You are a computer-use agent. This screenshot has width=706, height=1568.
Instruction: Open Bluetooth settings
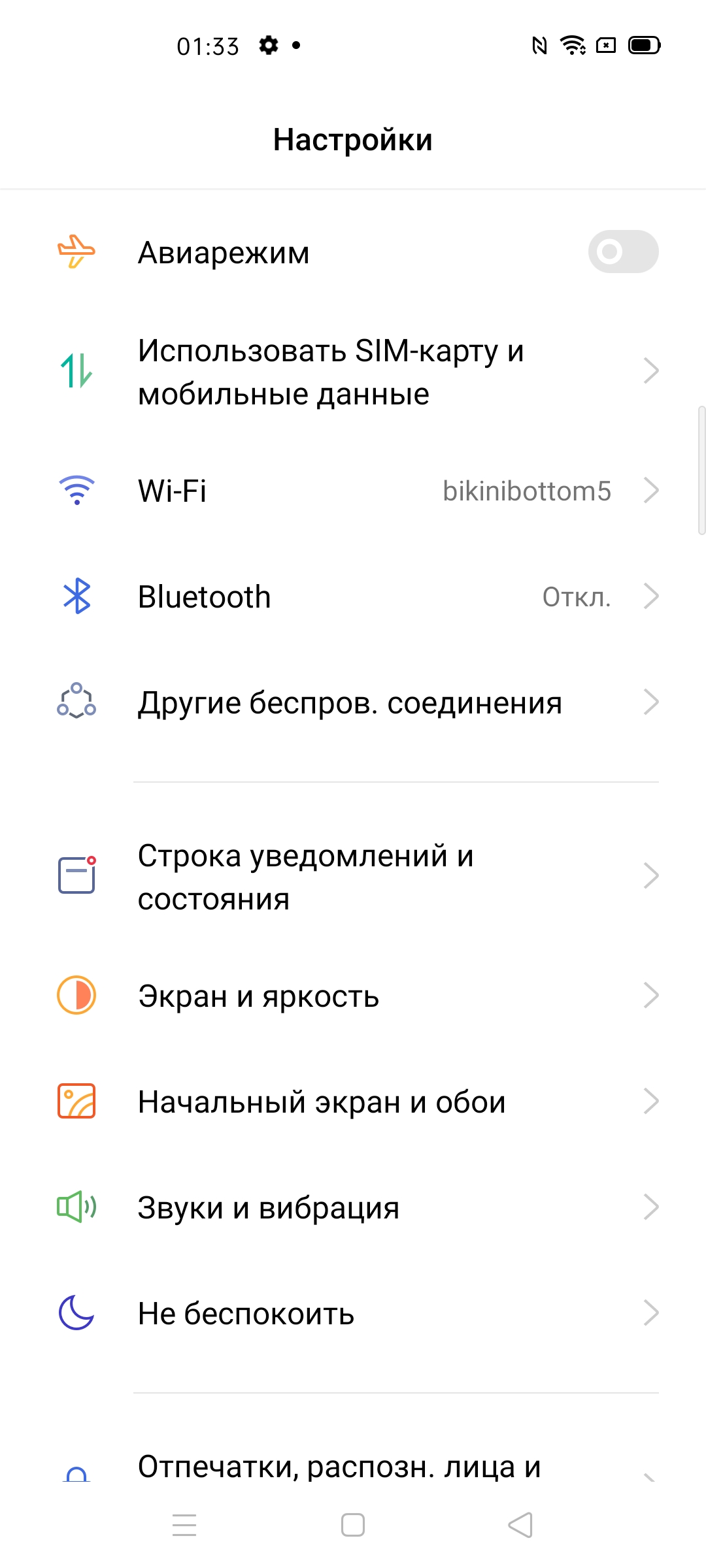pos(353,596)
